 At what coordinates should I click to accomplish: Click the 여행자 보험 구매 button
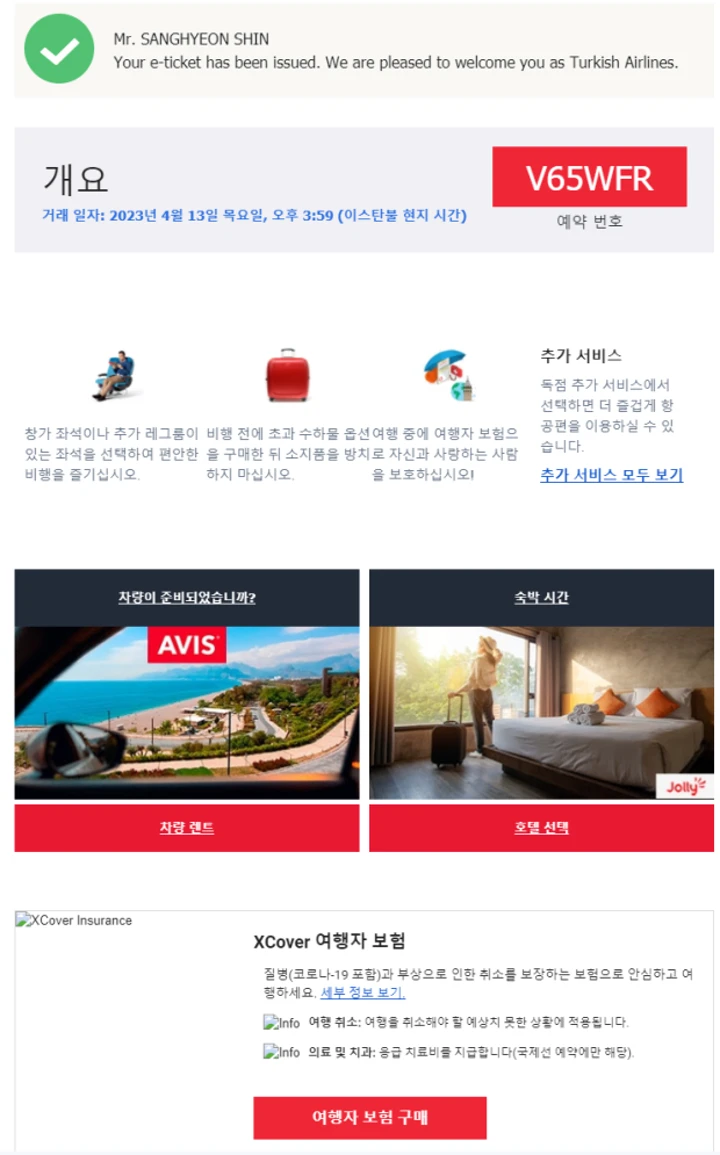pyautogui.click(x=372, y=1117)
